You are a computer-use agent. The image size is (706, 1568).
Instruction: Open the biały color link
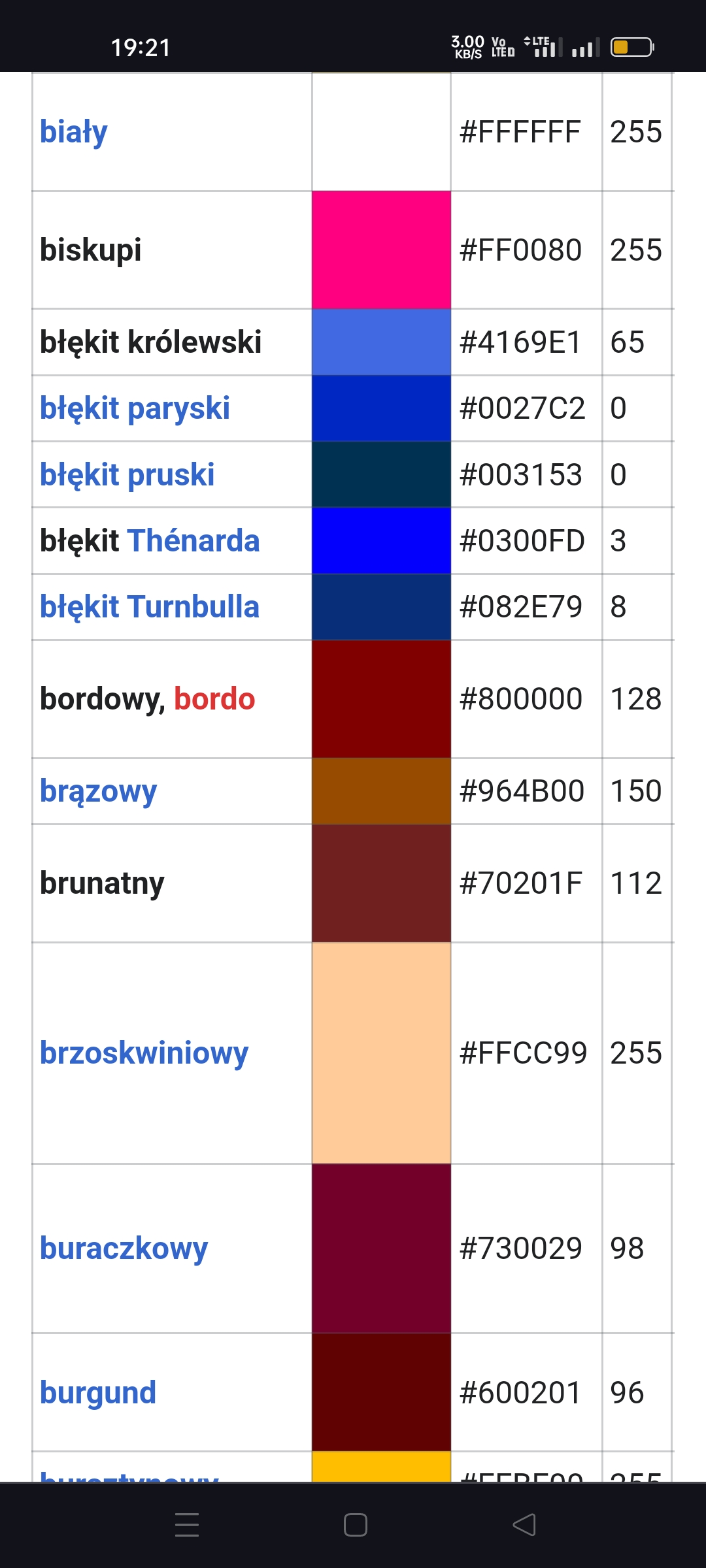click(73, 132)
